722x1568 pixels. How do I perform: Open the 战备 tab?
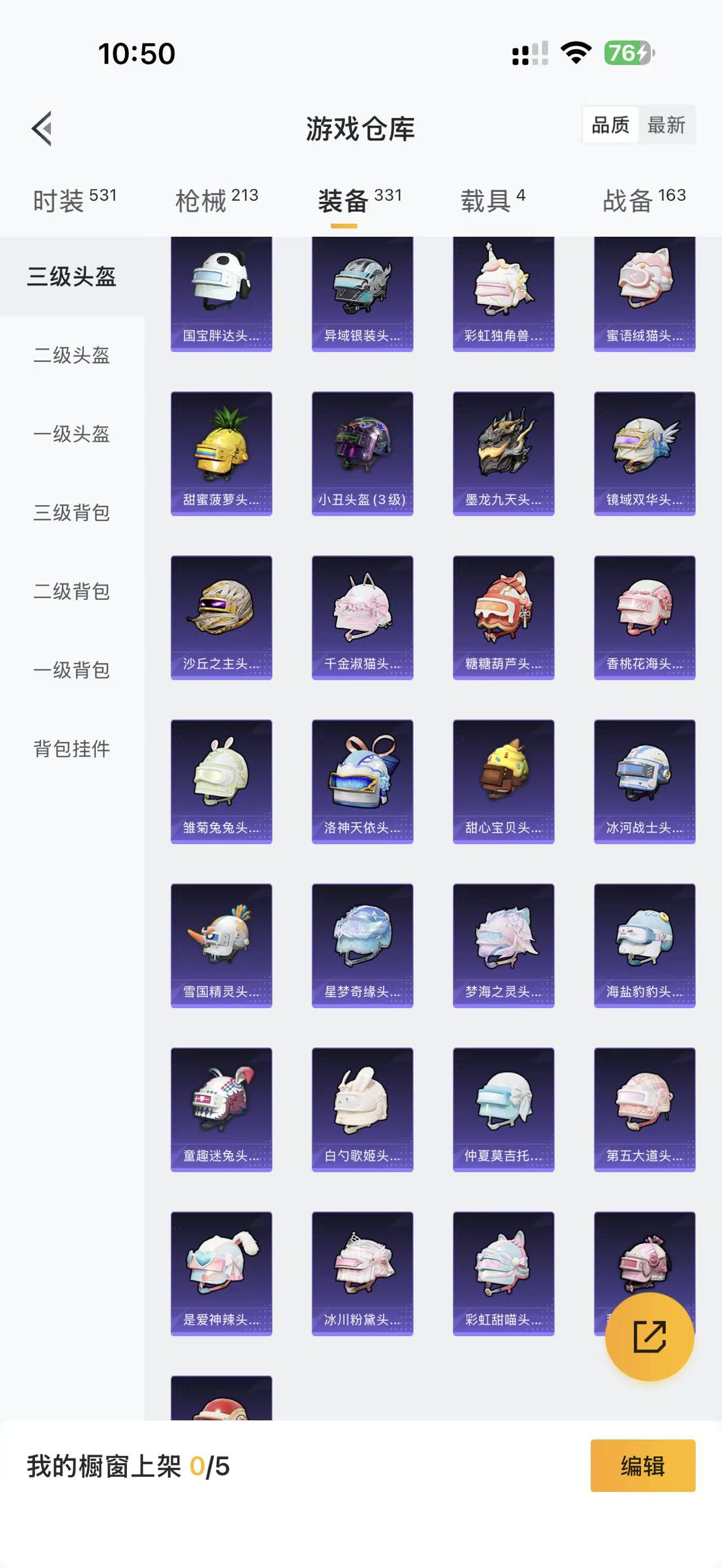pos(644,200)
